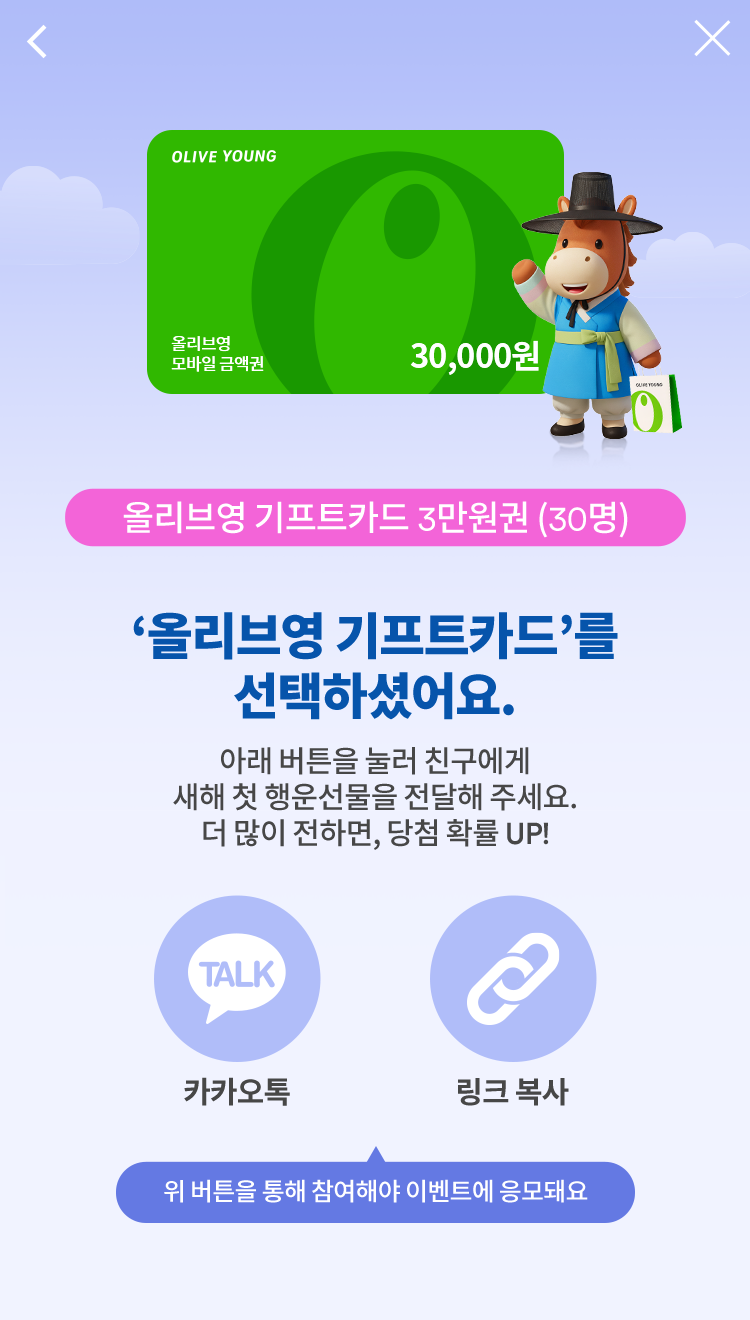Share the gift via KakaoTalk
This screenshot has width=750, height=1320.
(237, 978)
